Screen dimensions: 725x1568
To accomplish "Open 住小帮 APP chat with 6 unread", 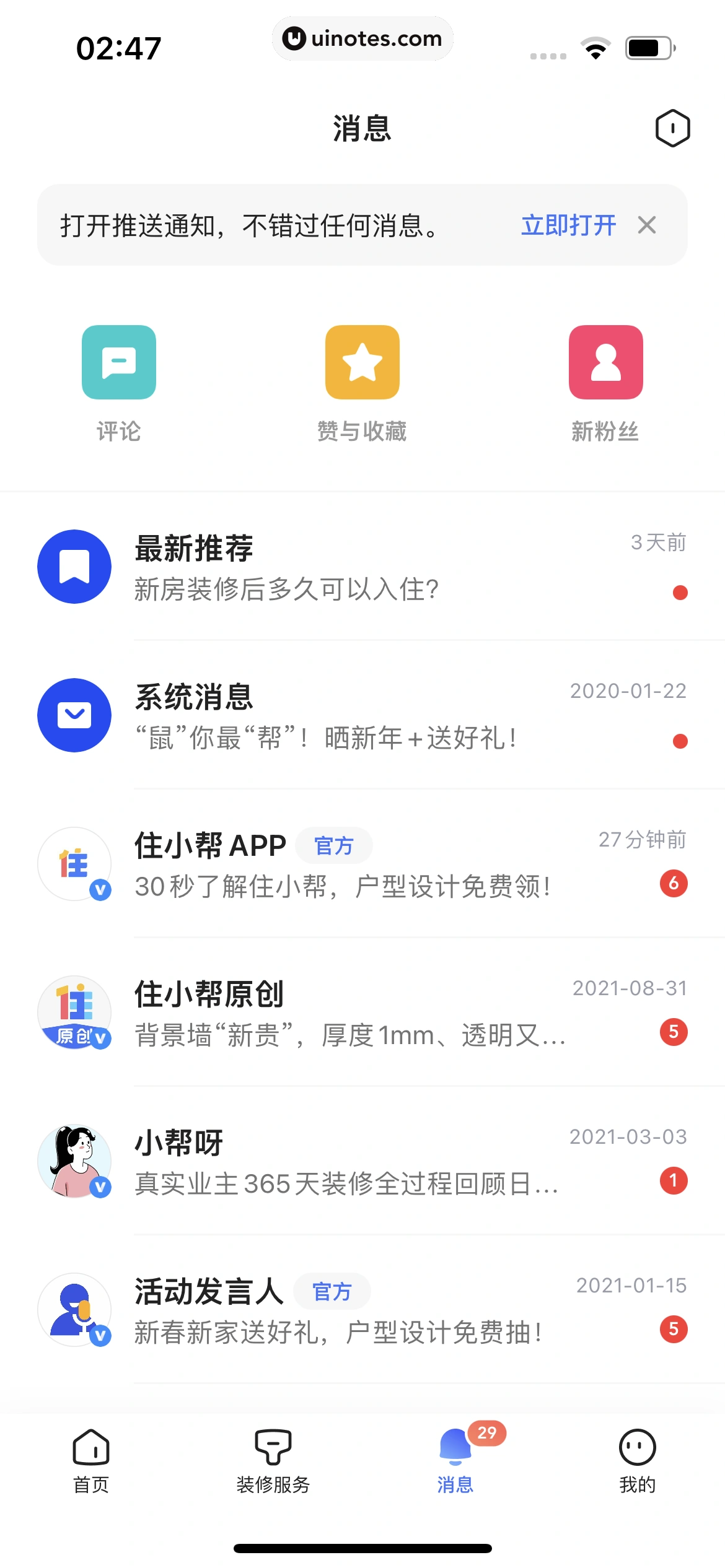I will click(x=362, y=864).
